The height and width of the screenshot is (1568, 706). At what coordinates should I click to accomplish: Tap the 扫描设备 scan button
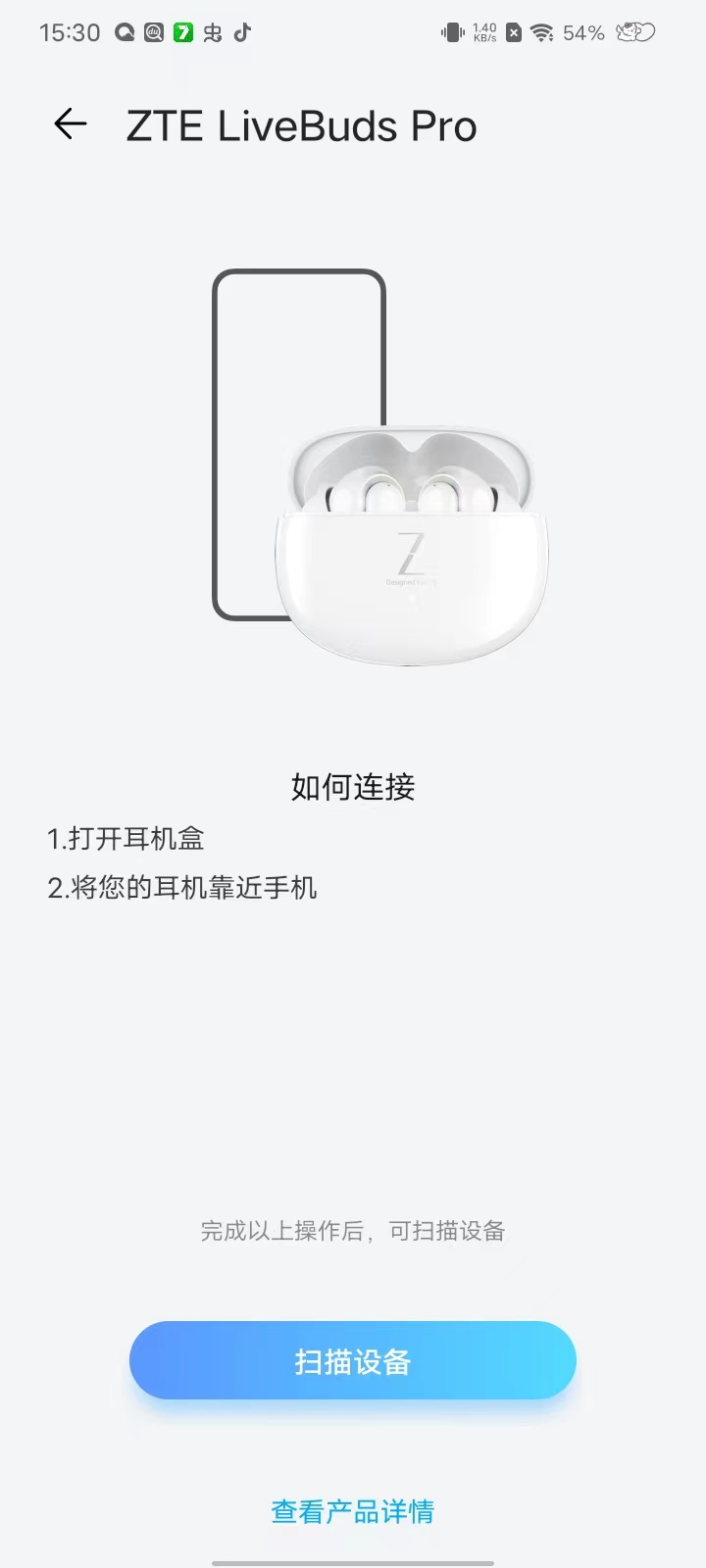(353, 1360)
